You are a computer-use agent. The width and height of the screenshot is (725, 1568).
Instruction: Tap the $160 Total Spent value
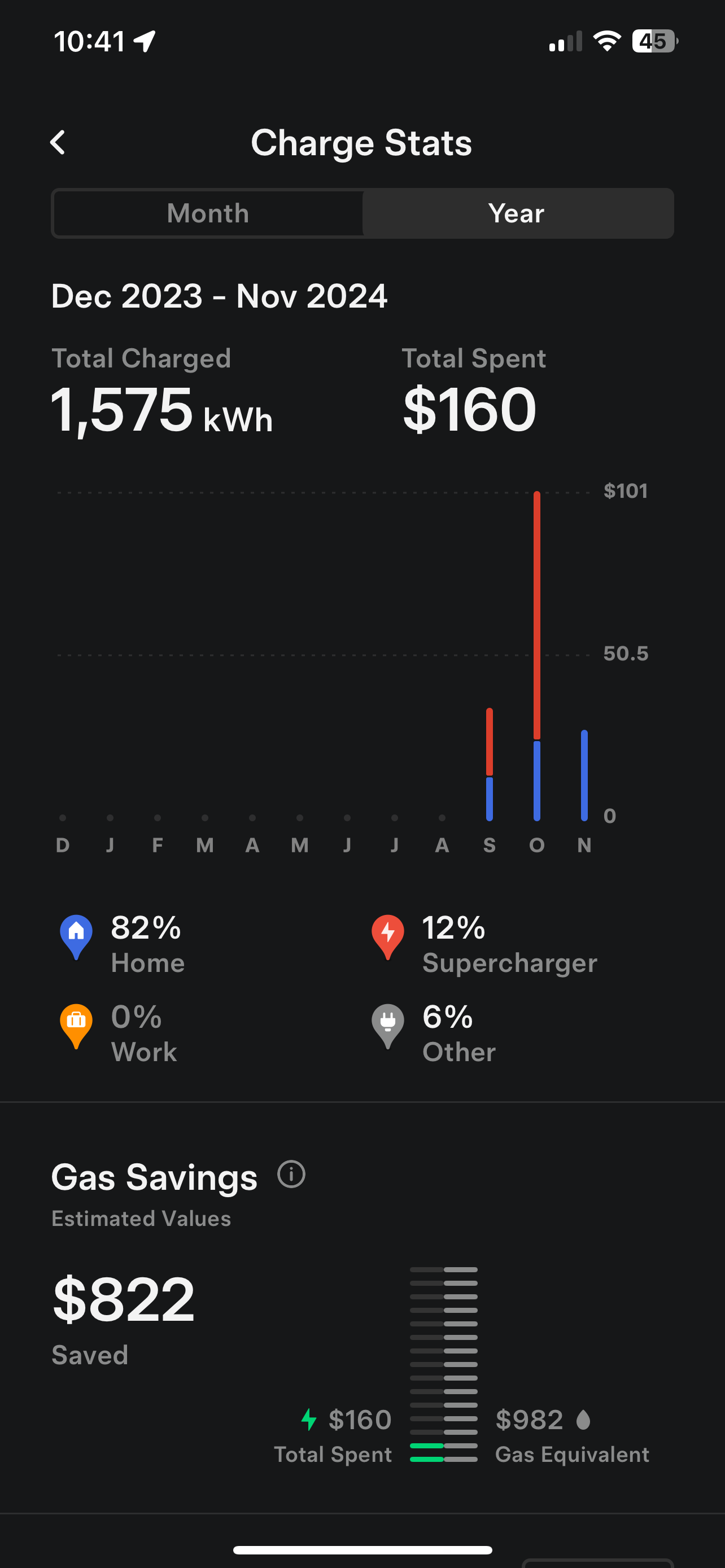pyautogui.click(x=470, y=409)
